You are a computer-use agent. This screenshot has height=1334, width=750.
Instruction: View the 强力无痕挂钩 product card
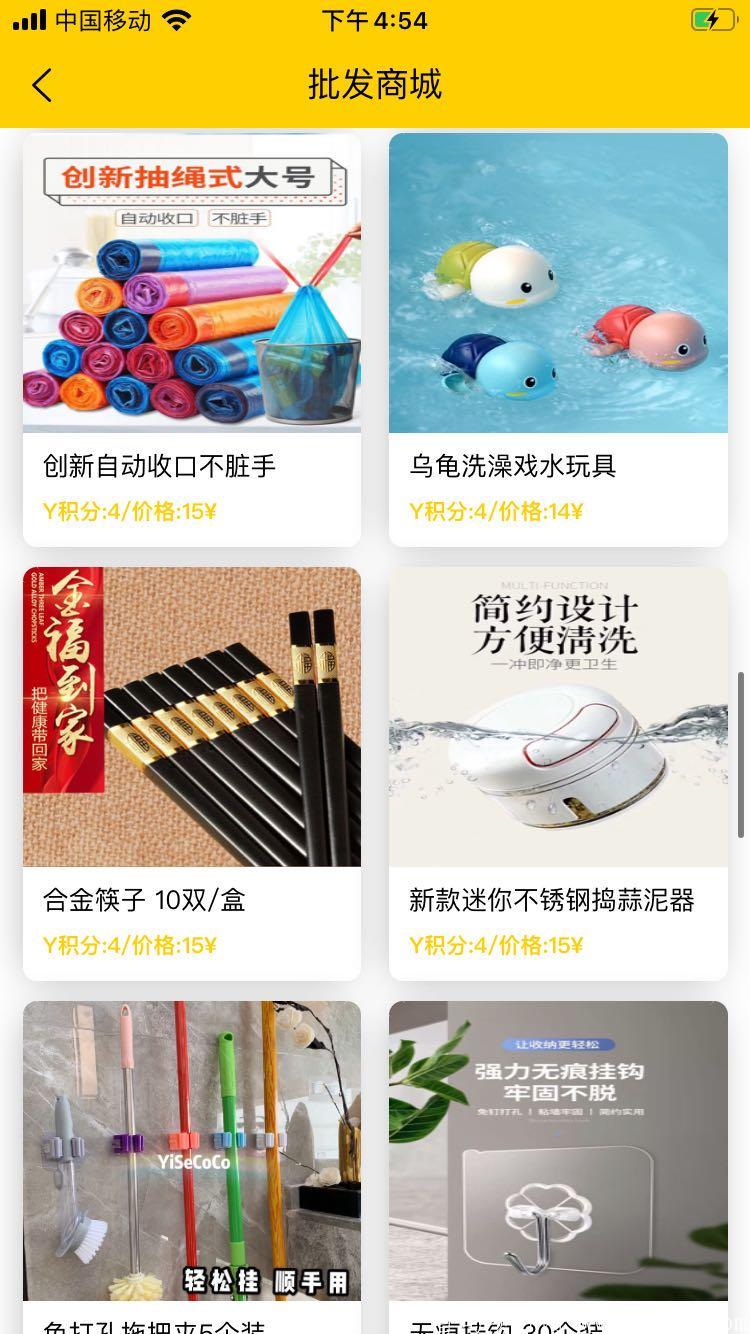point(558,1167)
